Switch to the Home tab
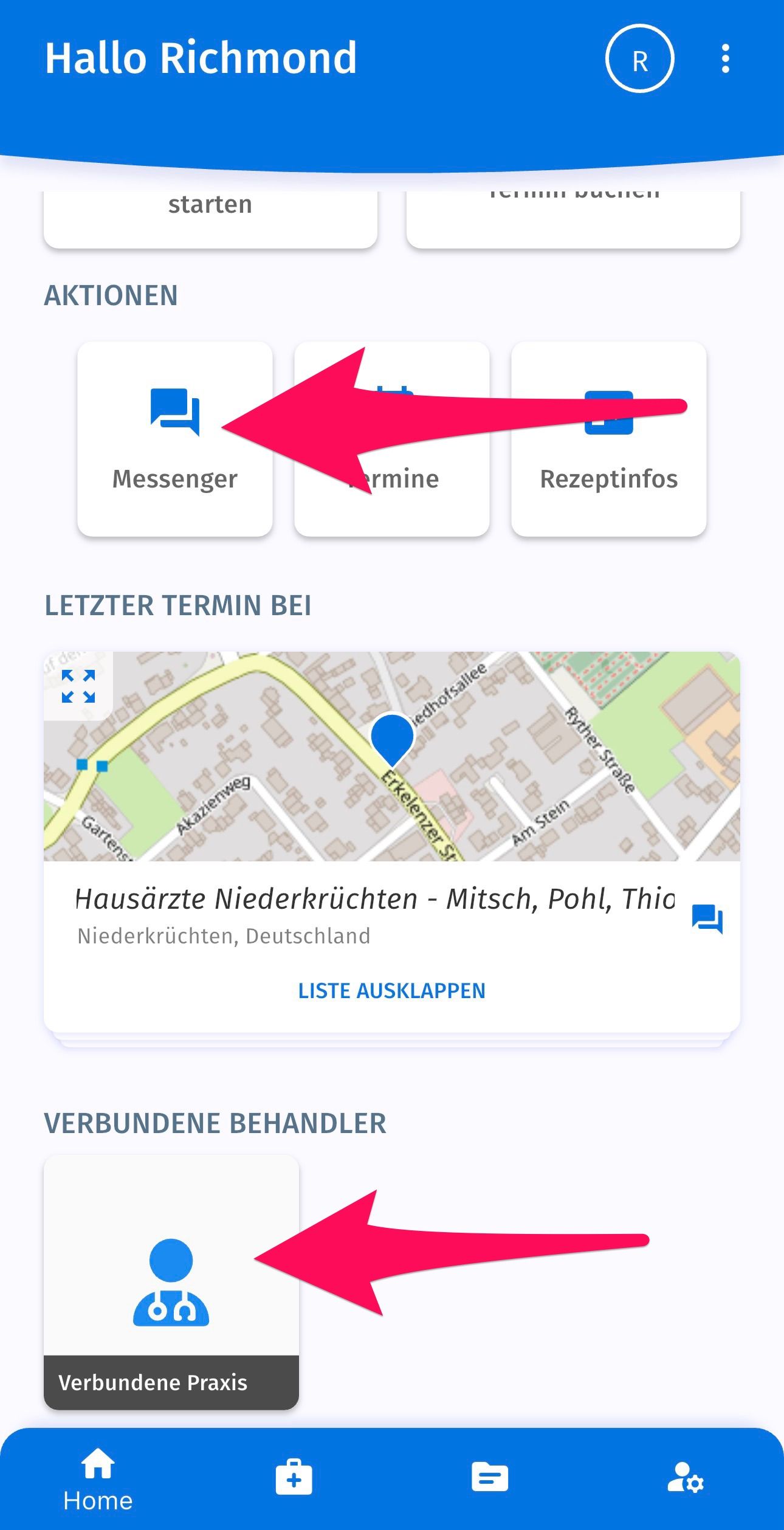784x1530 pixels. (x=98, y=1478)
